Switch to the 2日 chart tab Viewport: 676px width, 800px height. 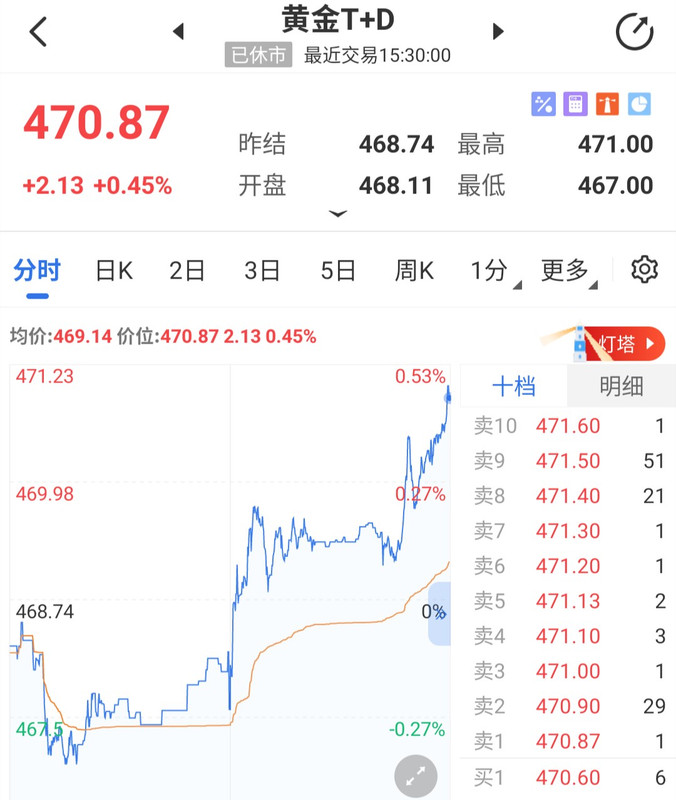[x=187, y=270]
